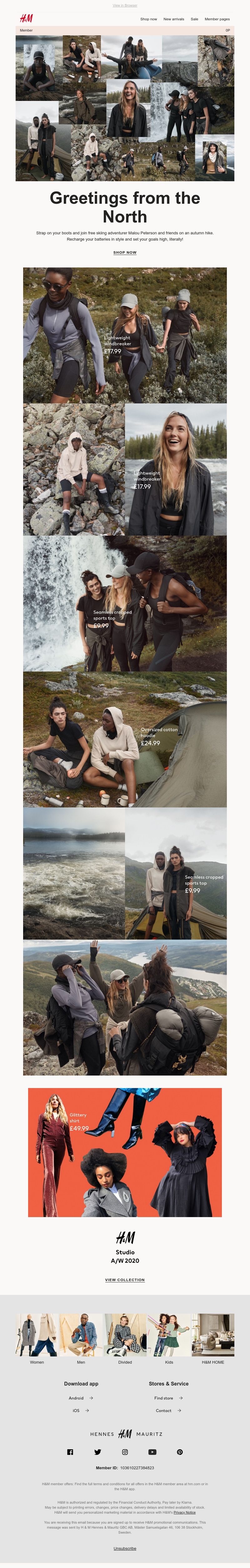Open Member pages in the header
Image resolution: width=250 pixels, height=1568 pixels.
pyautogui.click(x=217, y=19)
